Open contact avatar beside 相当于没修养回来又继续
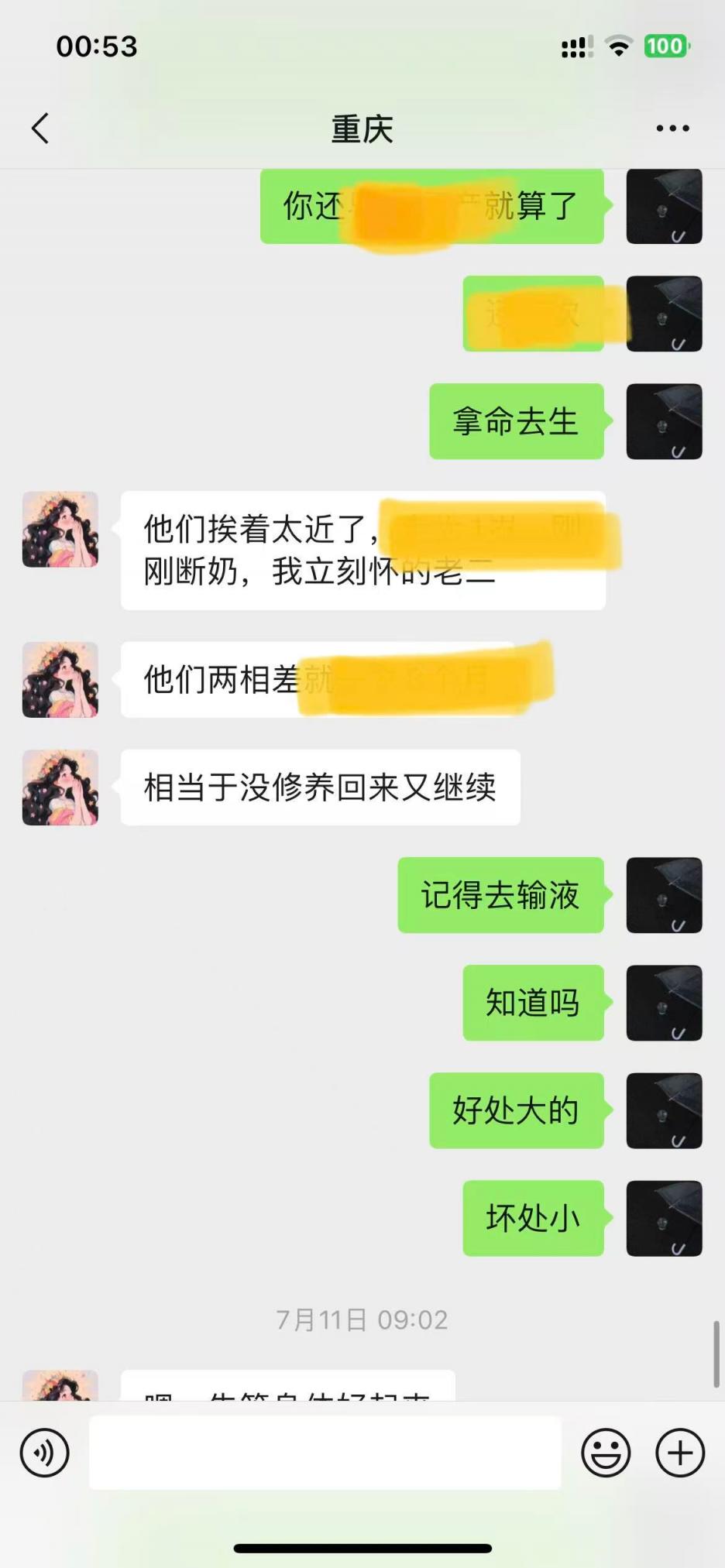The width and height of the screenshot is (725, 1568). coord(60,787)
